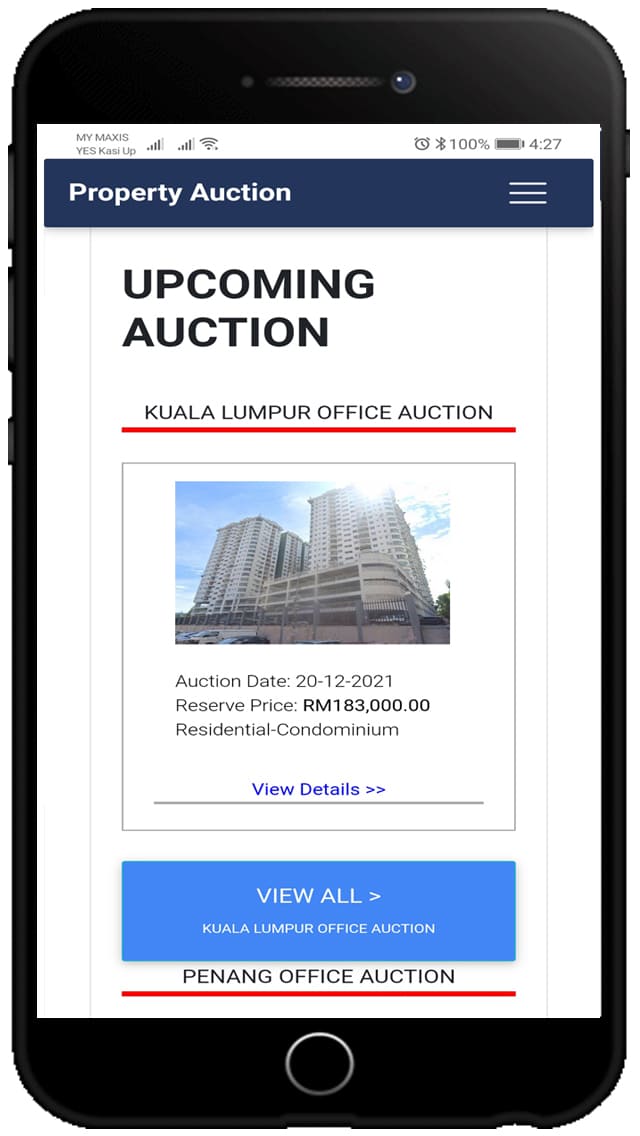
Task: Tap the Property Auction site title
Action: [180, 193]
